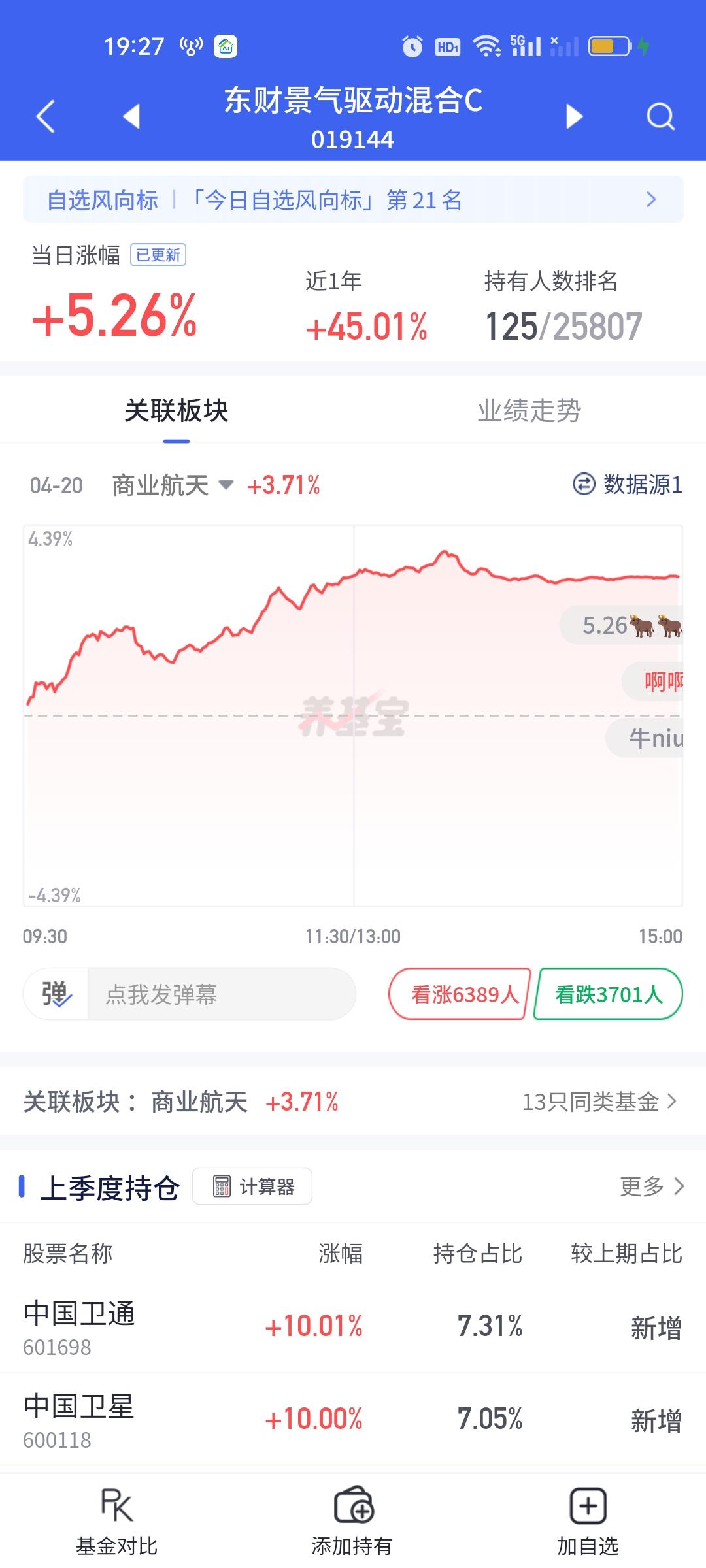Switch data source with the 数据源1 icon
The height and width of the screenshot is (1568, 706).
pyautogui.click(x=582, y=485)
